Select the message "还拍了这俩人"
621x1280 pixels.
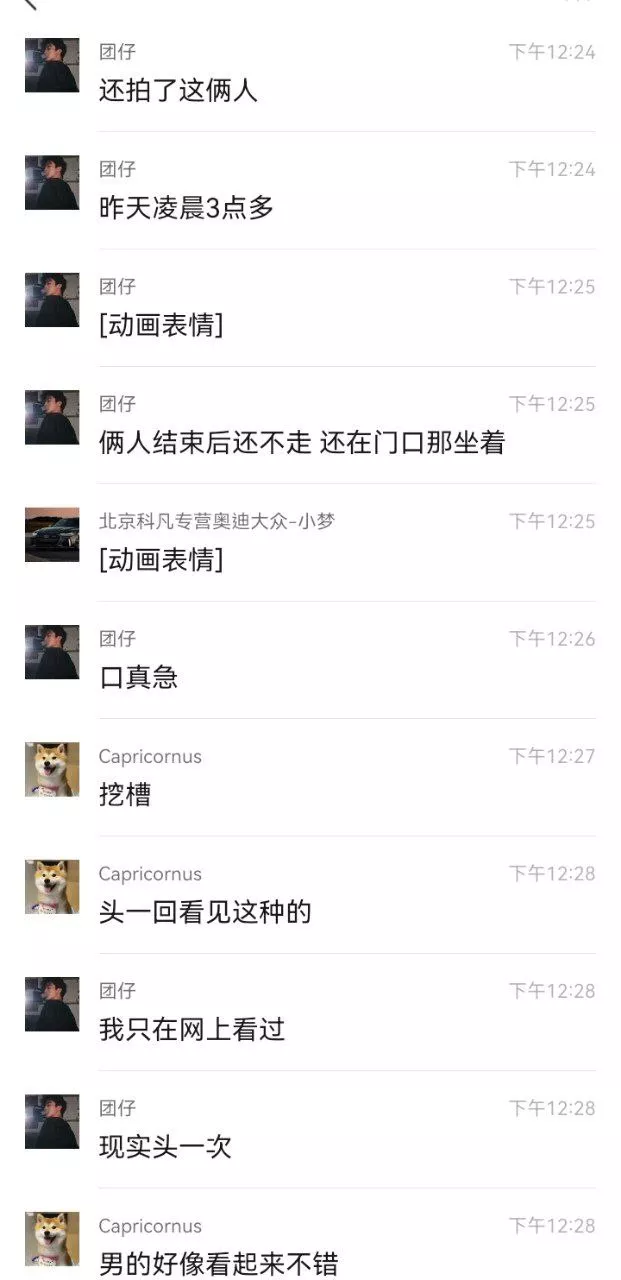point(178,90)
